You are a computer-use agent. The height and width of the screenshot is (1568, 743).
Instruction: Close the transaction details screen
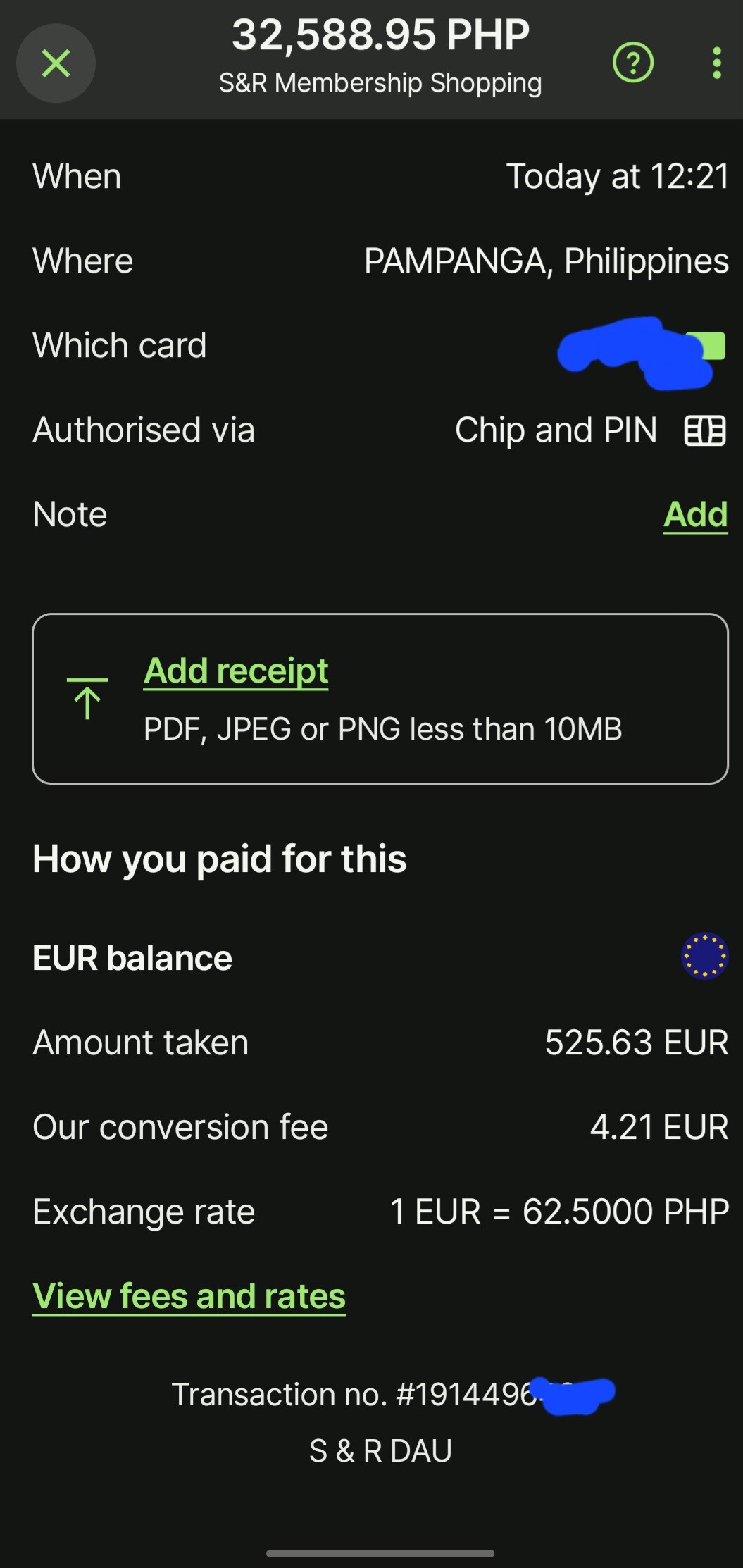click(56, 63)
